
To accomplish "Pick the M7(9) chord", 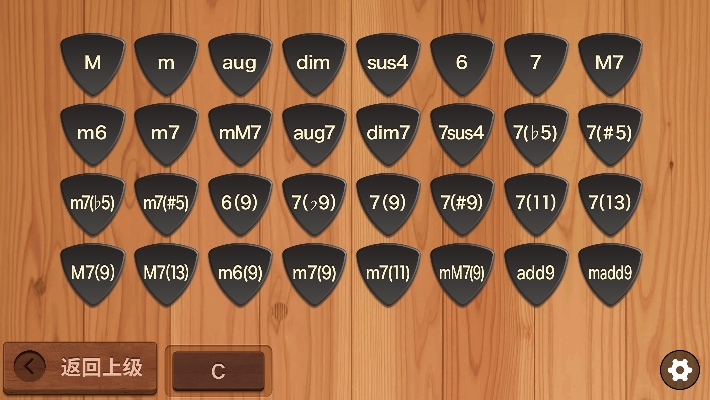I will pos(92,272).
